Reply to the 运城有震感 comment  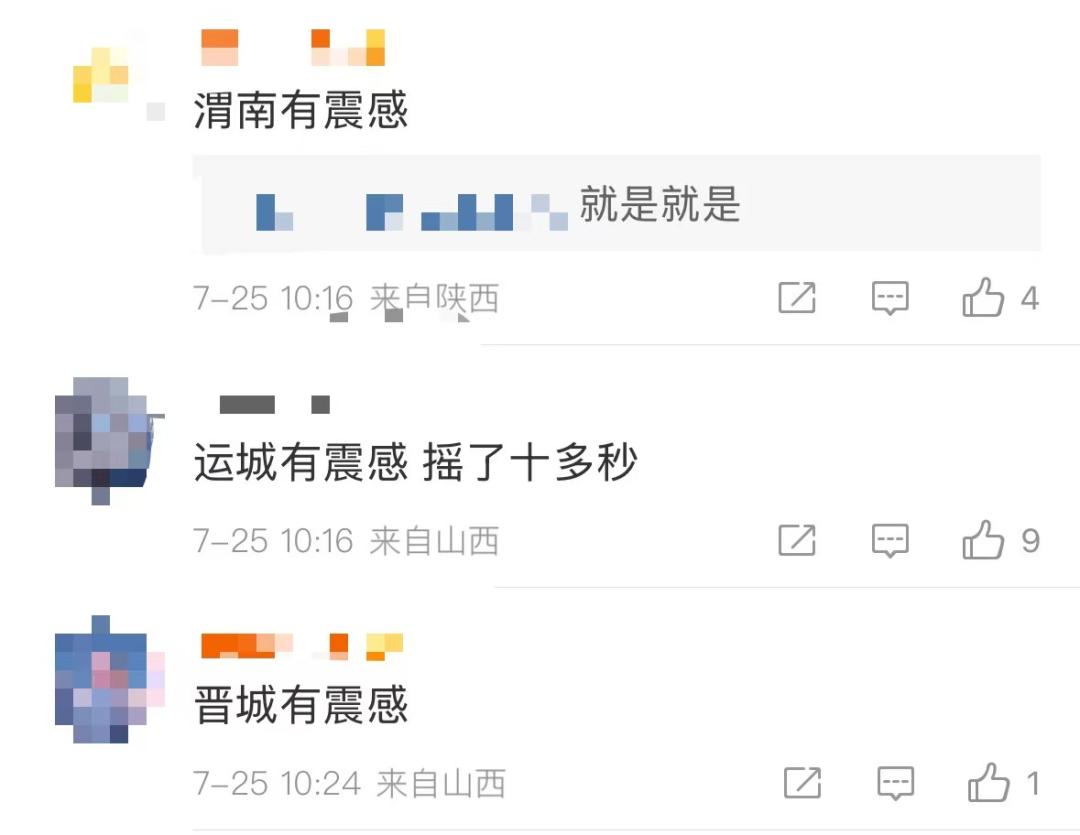point(889,541)
